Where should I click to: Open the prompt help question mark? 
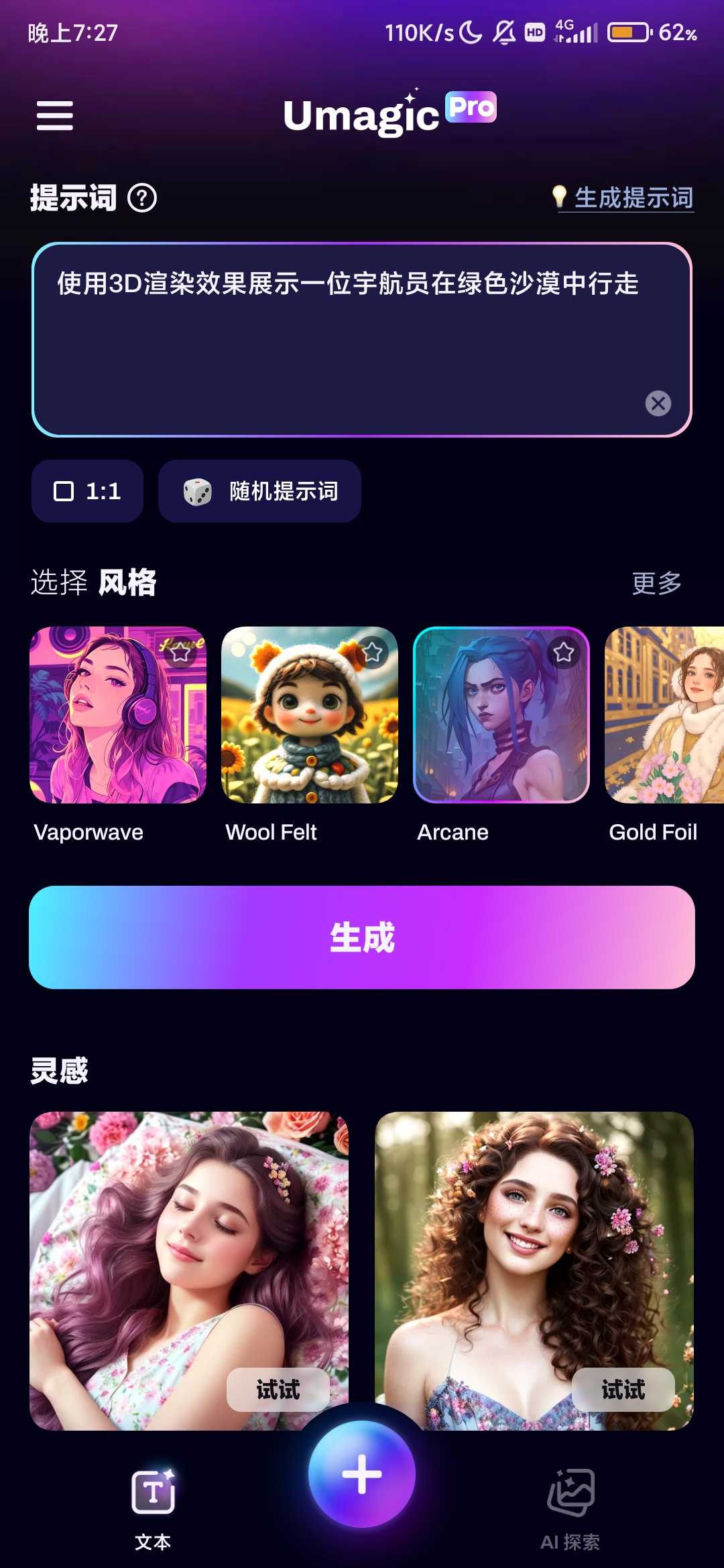pos(142,198)
